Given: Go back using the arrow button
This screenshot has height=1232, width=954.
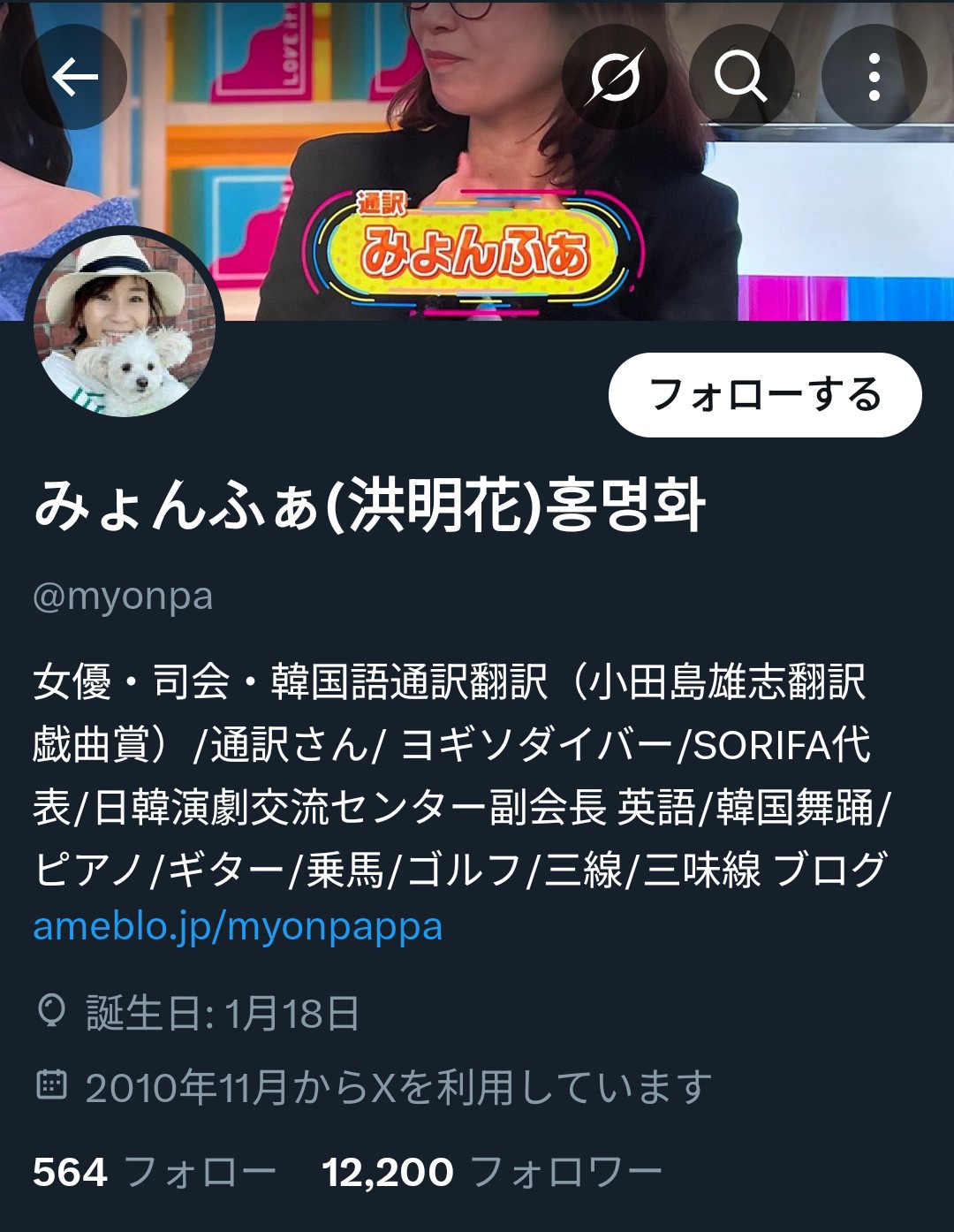Looking at the screenshot, I should click(x=74, y=78).
